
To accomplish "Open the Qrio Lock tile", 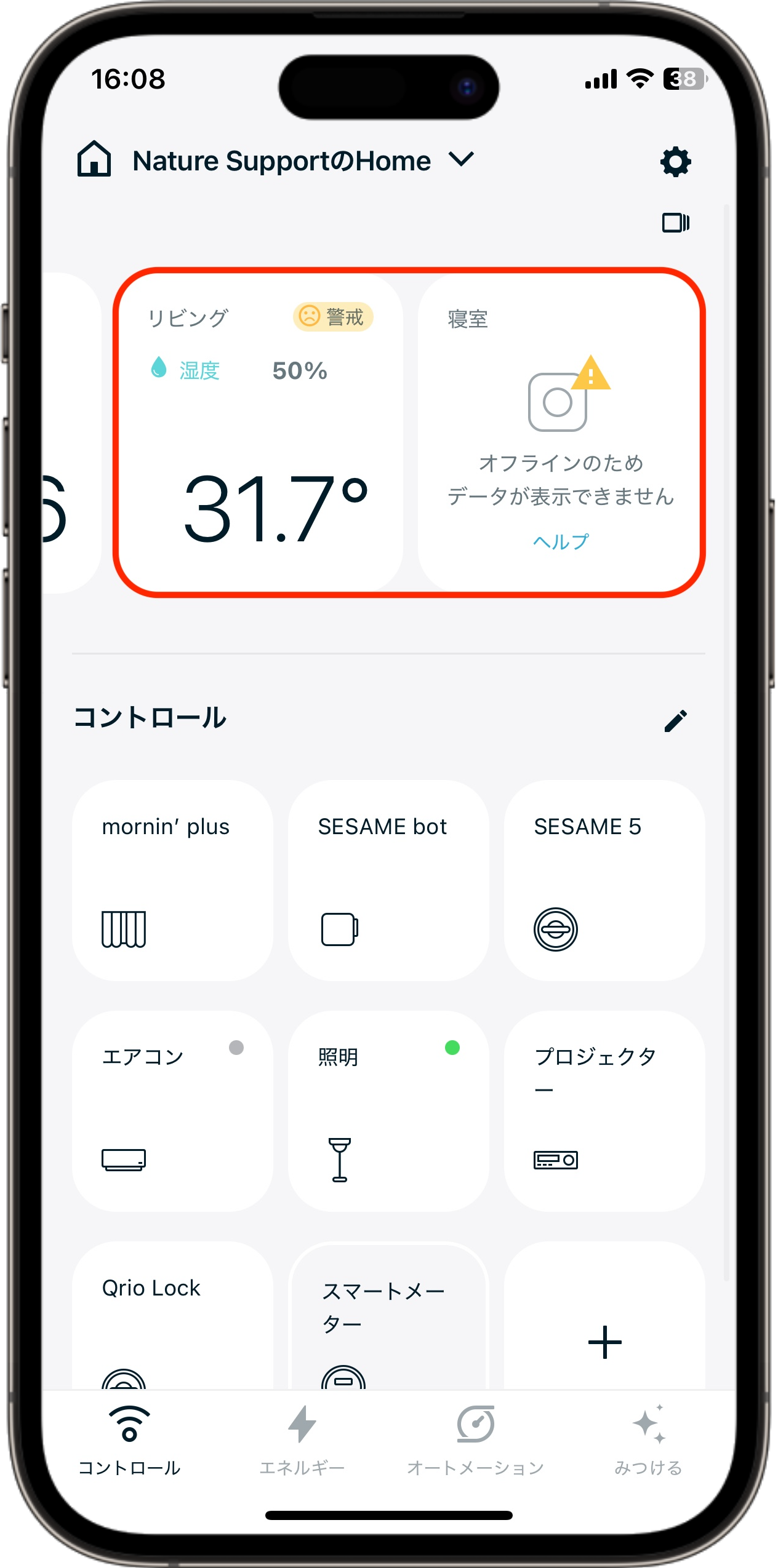I will pos(172,1316).
